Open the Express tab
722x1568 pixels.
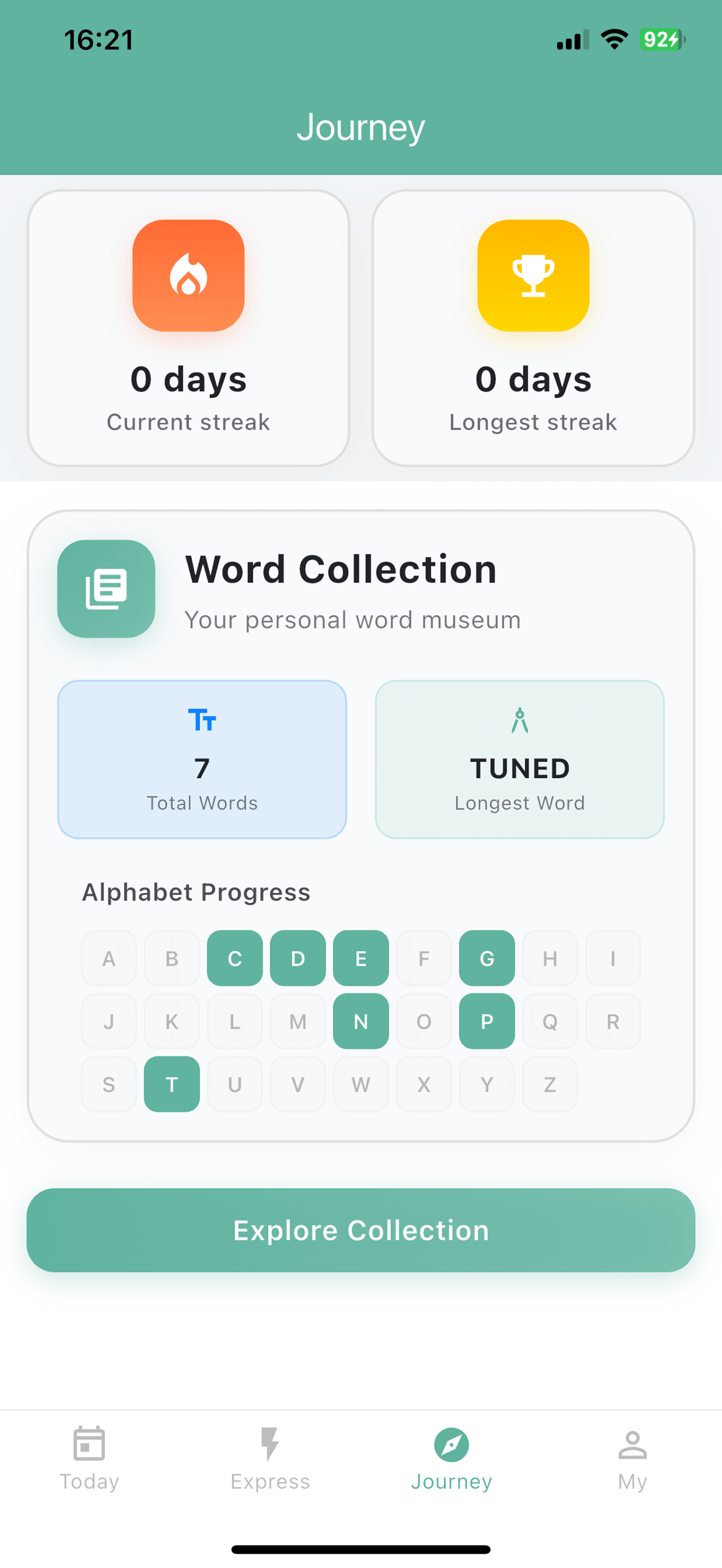[270, 1458]
